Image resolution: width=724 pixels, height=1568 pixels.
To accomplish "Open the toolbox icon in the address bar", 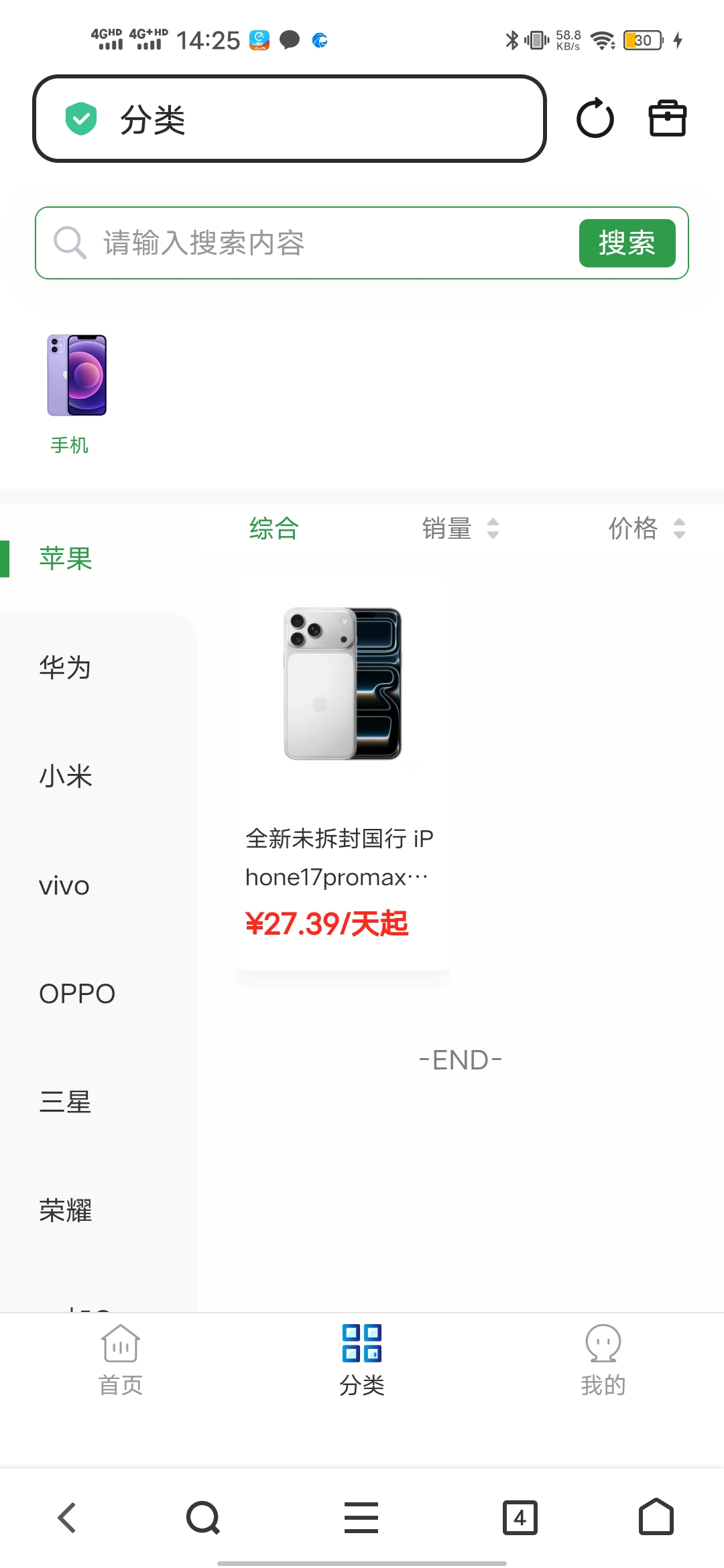I will point(667,119).
